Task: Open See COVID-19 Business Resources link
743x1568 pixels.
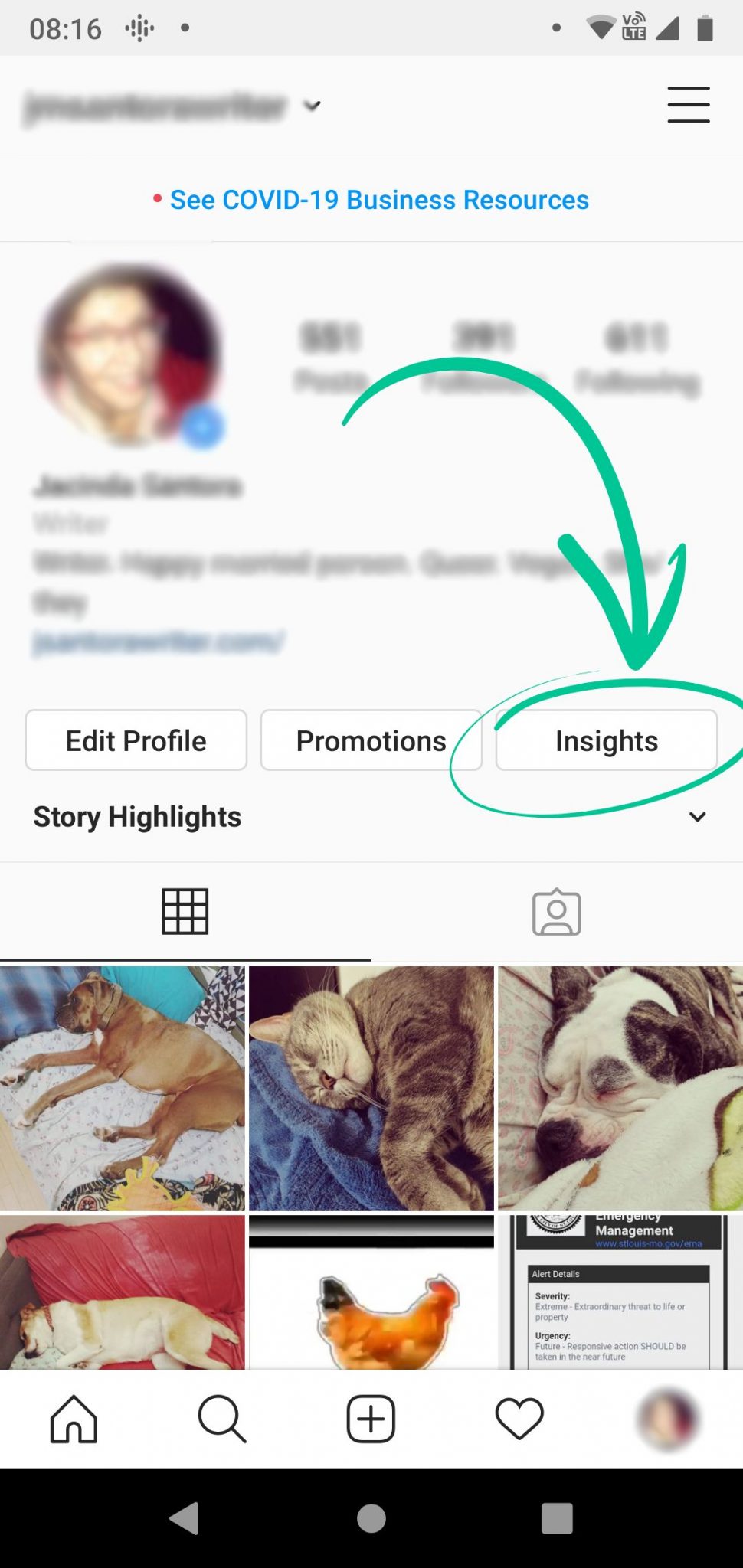Action: (379, 200)
